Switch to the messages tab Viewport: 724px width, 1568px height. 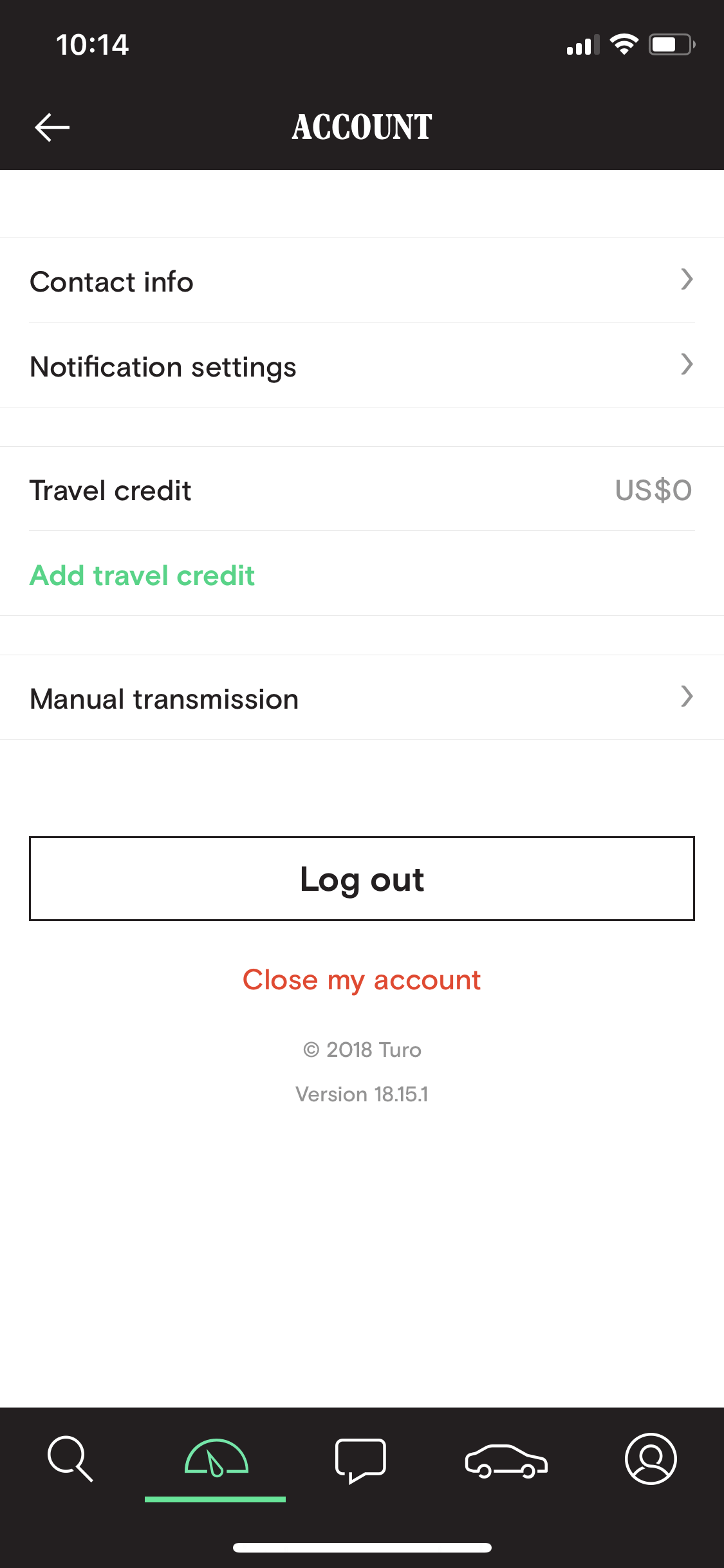pos(360,1460)
